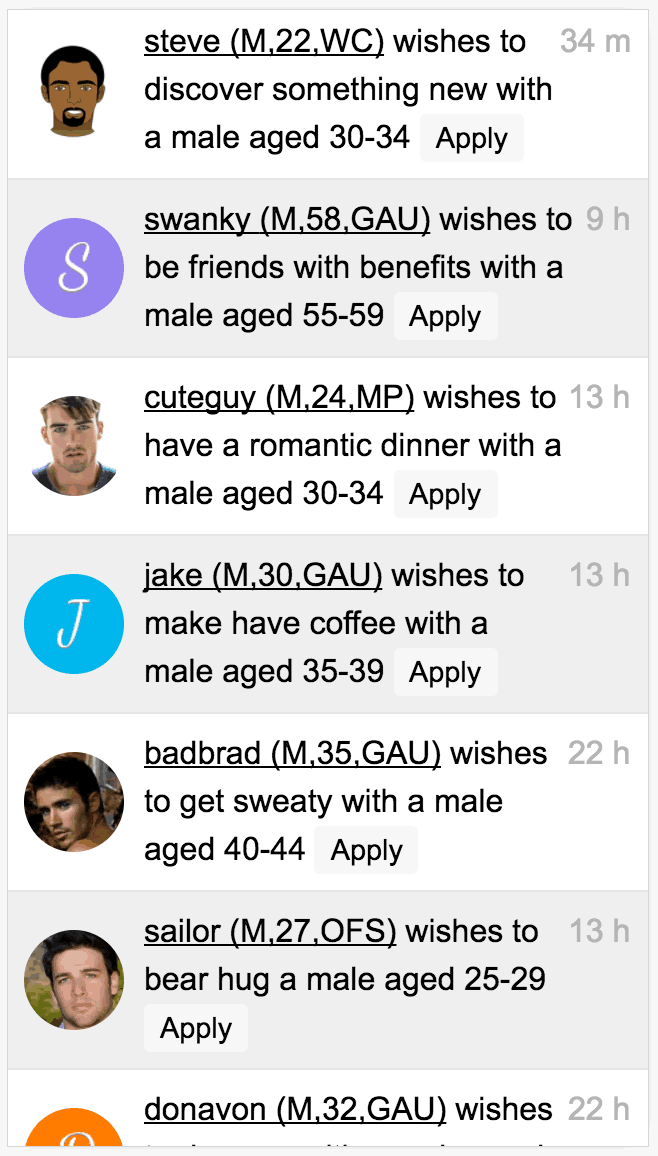
Task: Open steve (M,22,WC) profile link
Action: coord(264,42)
